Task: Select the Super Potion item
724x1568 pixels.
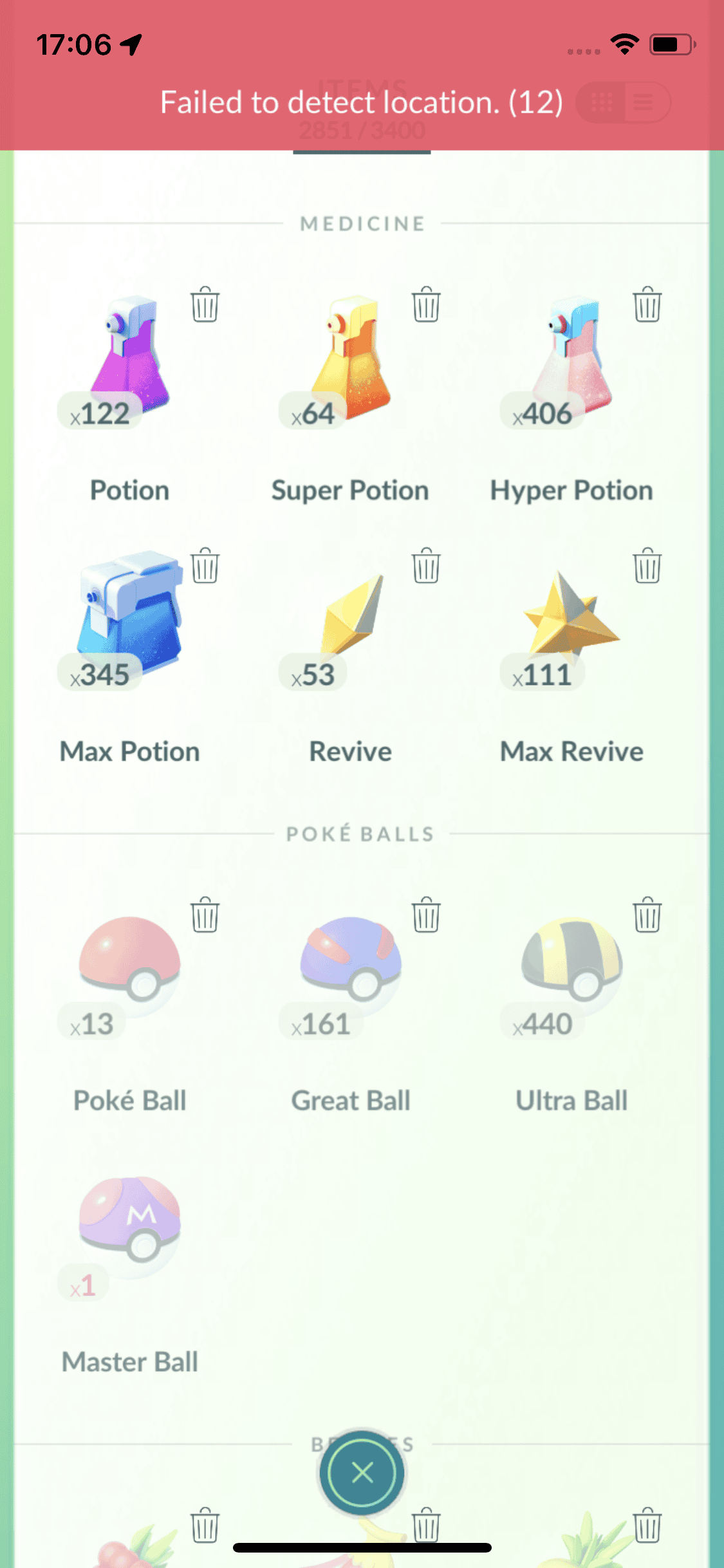Action: tap(351, 360)
